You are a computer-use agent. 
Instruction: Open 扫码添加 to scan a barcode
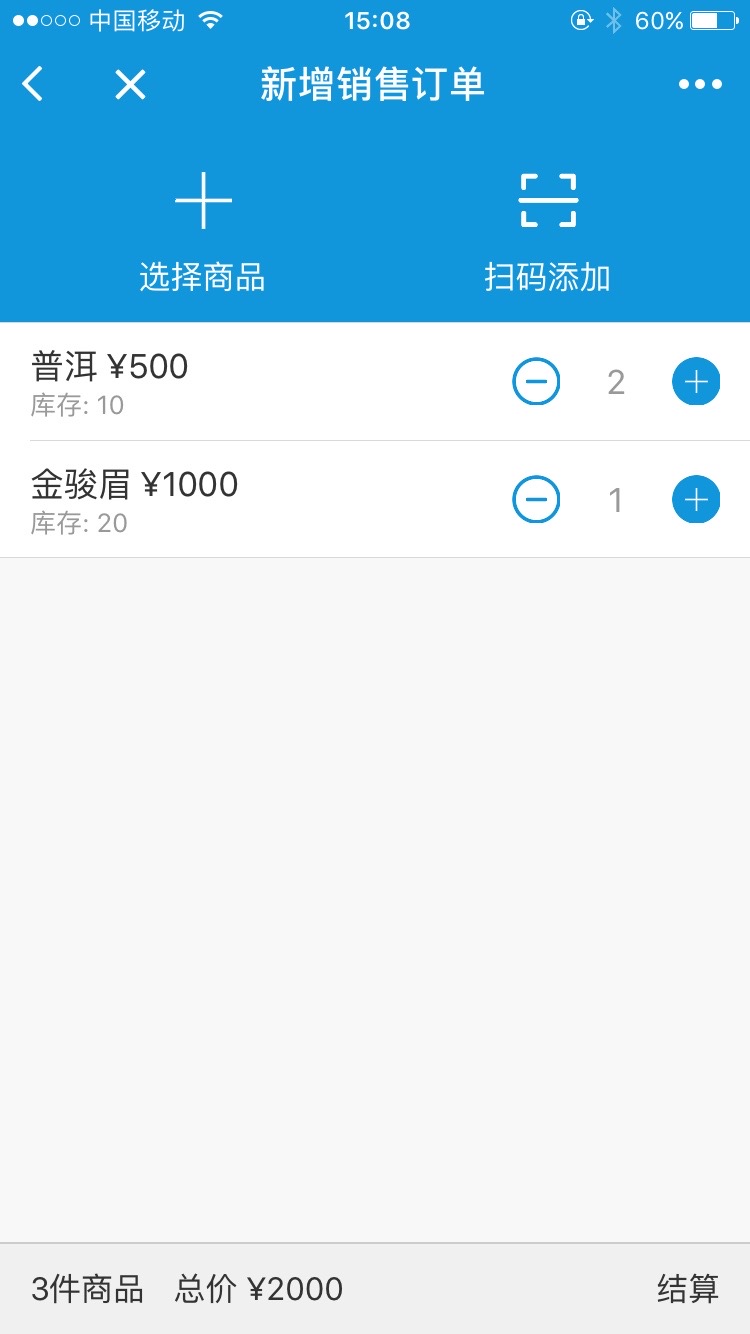[x=547, y=230]
